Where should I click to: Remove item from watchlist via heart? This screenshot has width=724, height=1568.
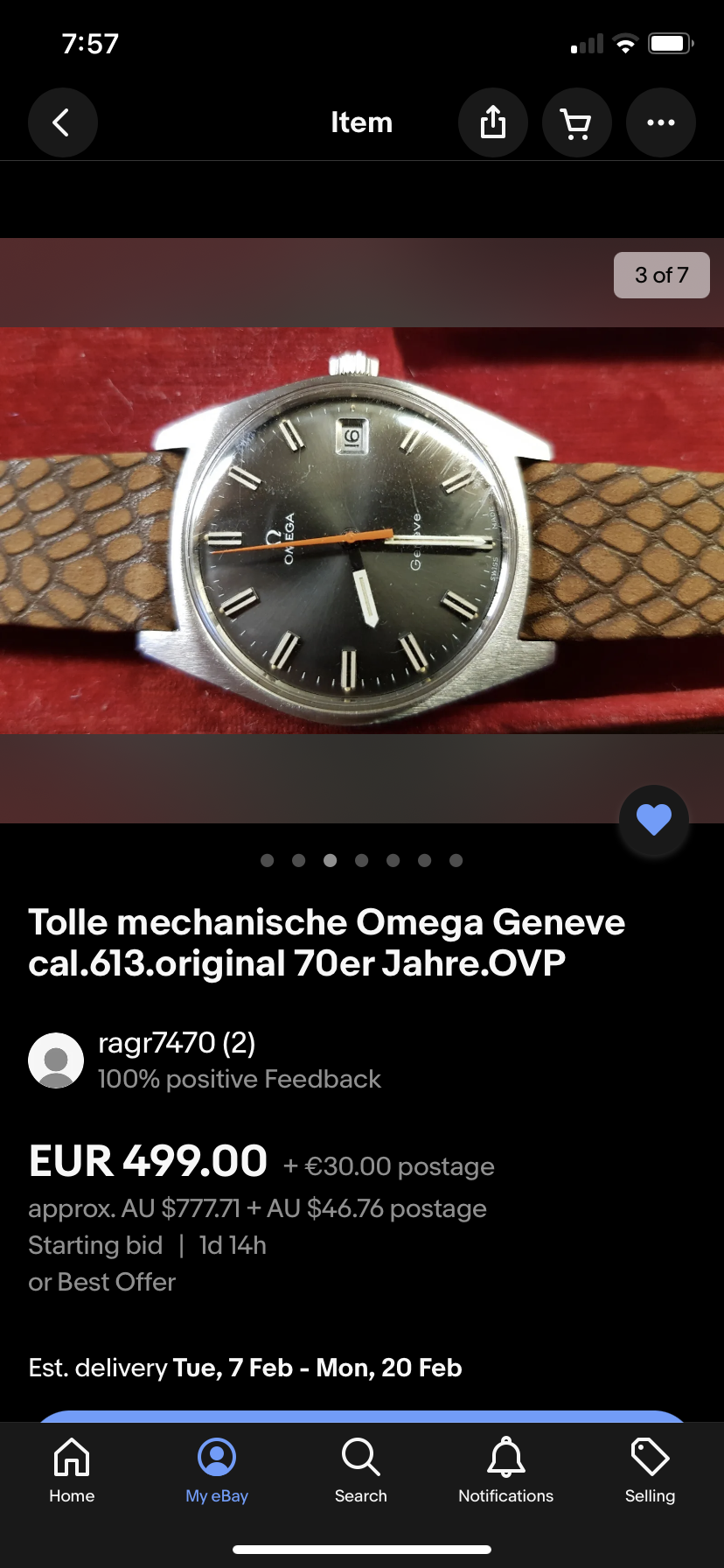point(653,820)
